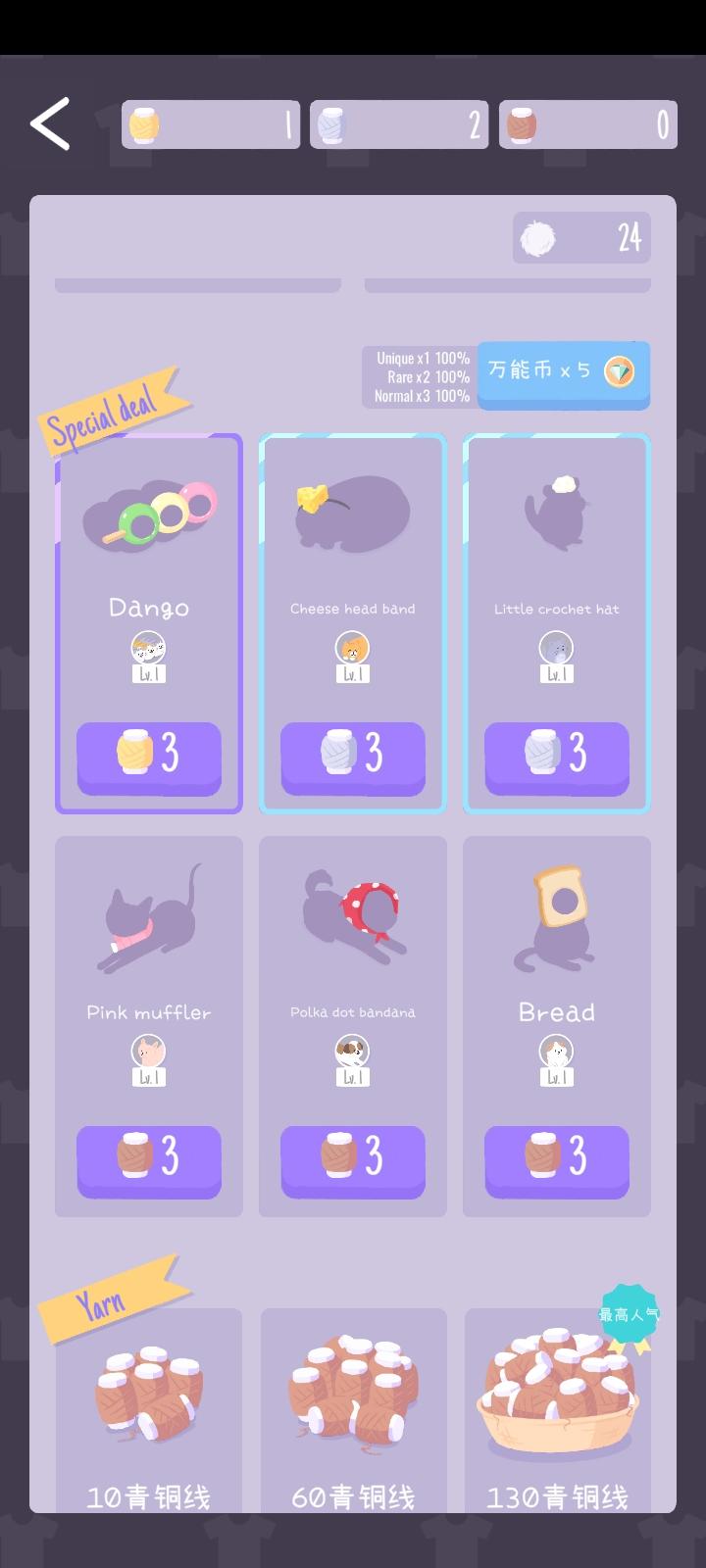
Task: Tap the 最高人气 badge on 130青铜线 pack
Action: [x=628, y=1316]
